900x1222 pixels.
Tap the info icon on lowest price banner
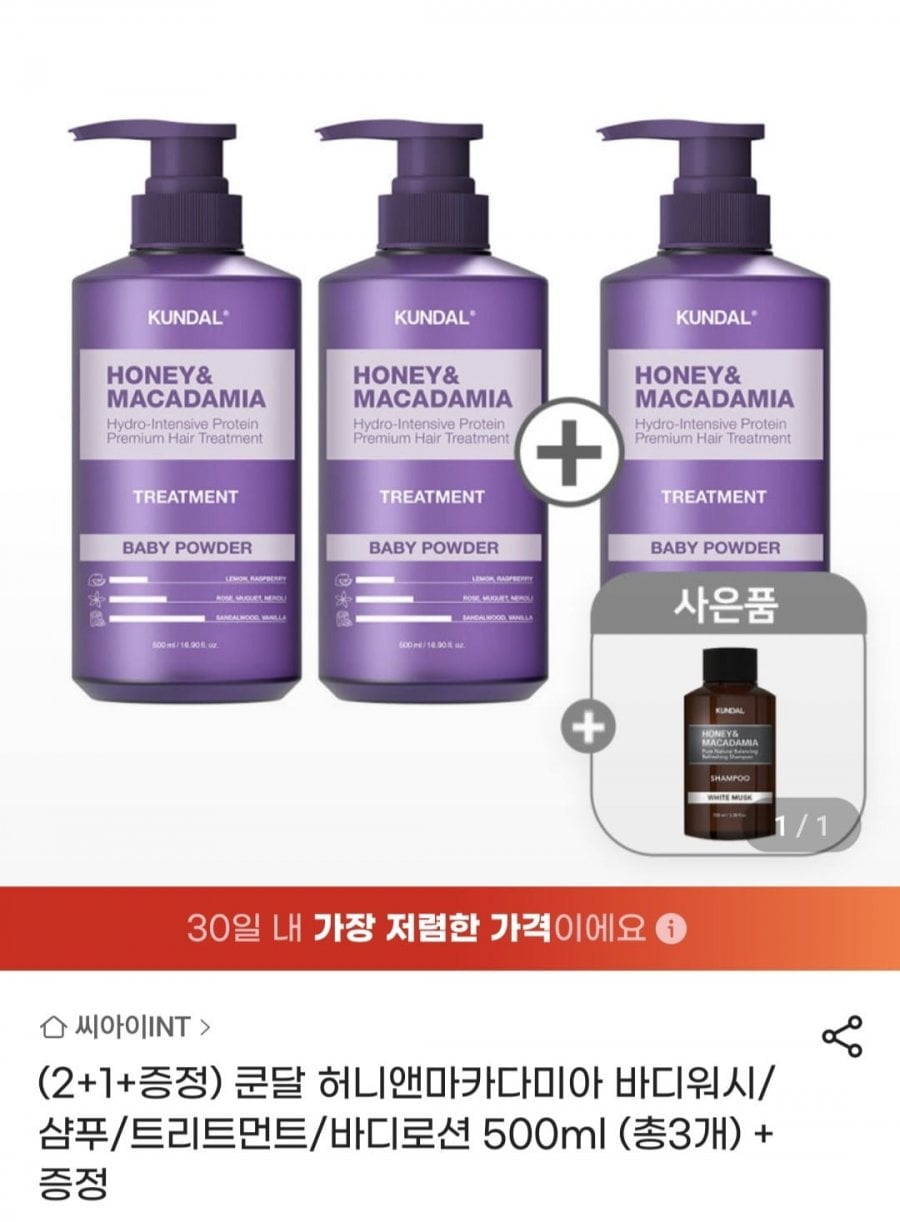click(672, 929)
